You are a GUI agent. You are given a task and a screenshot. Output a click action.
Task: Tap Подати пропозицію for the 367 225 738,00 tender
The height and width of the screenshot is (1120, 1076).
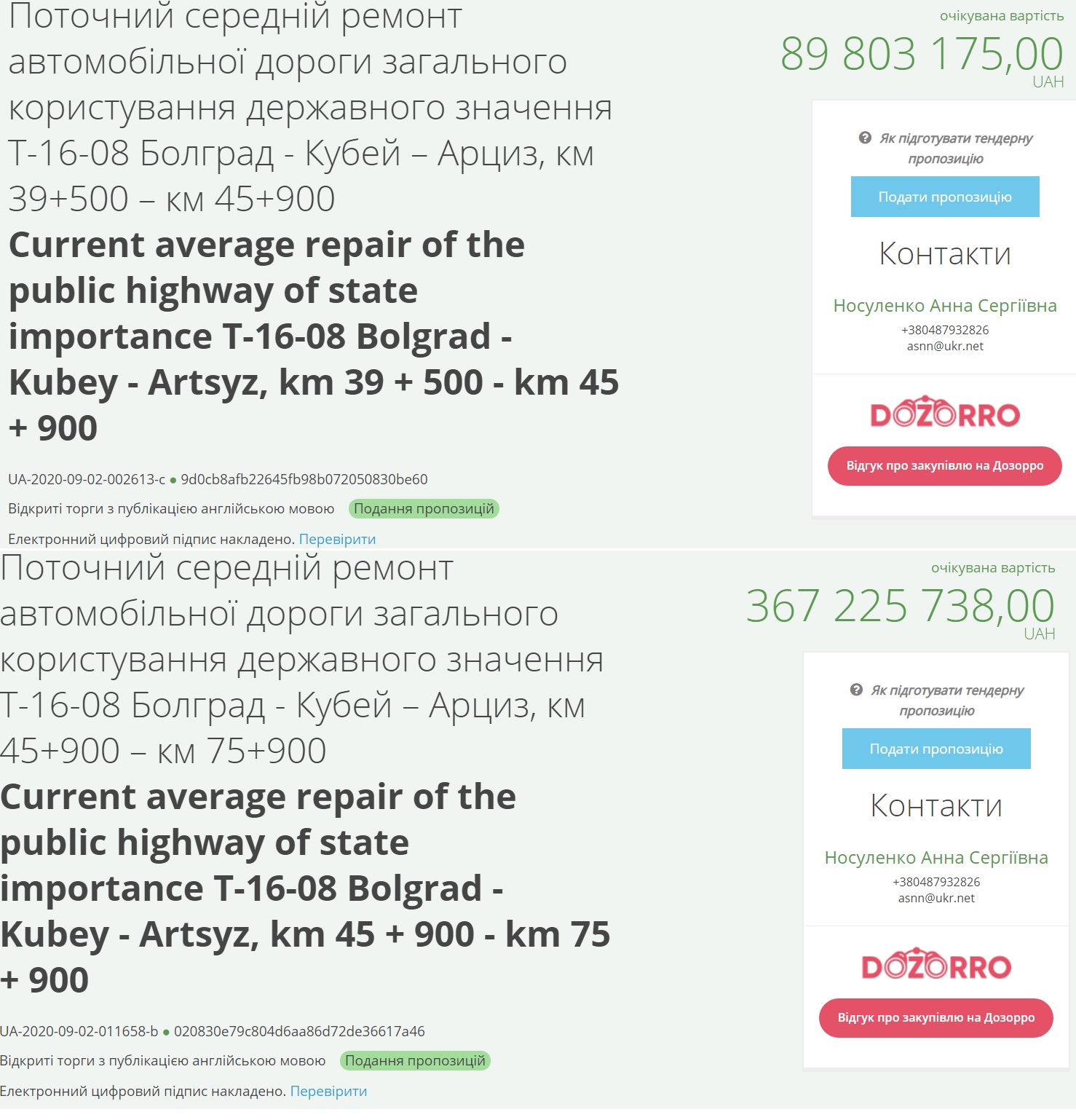pyautogui.click(x=935, y=749)
